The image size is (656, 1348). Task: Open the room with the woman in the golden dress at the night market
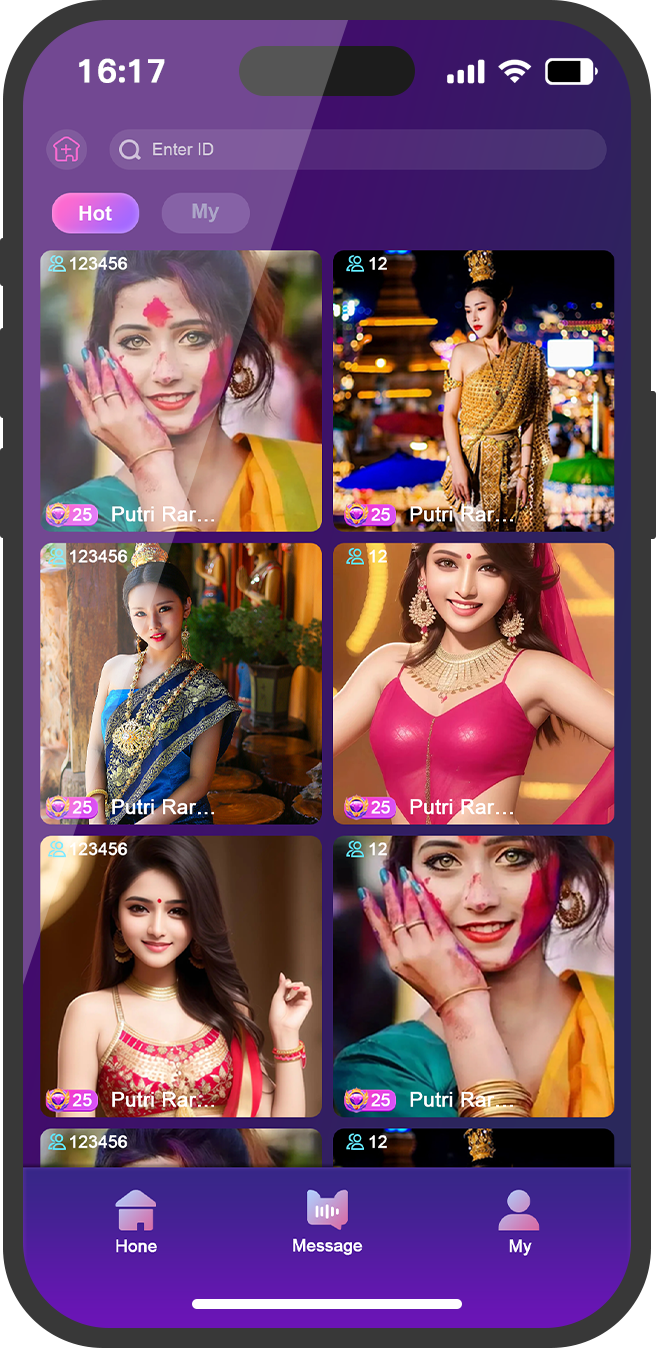tap(473, 390)
